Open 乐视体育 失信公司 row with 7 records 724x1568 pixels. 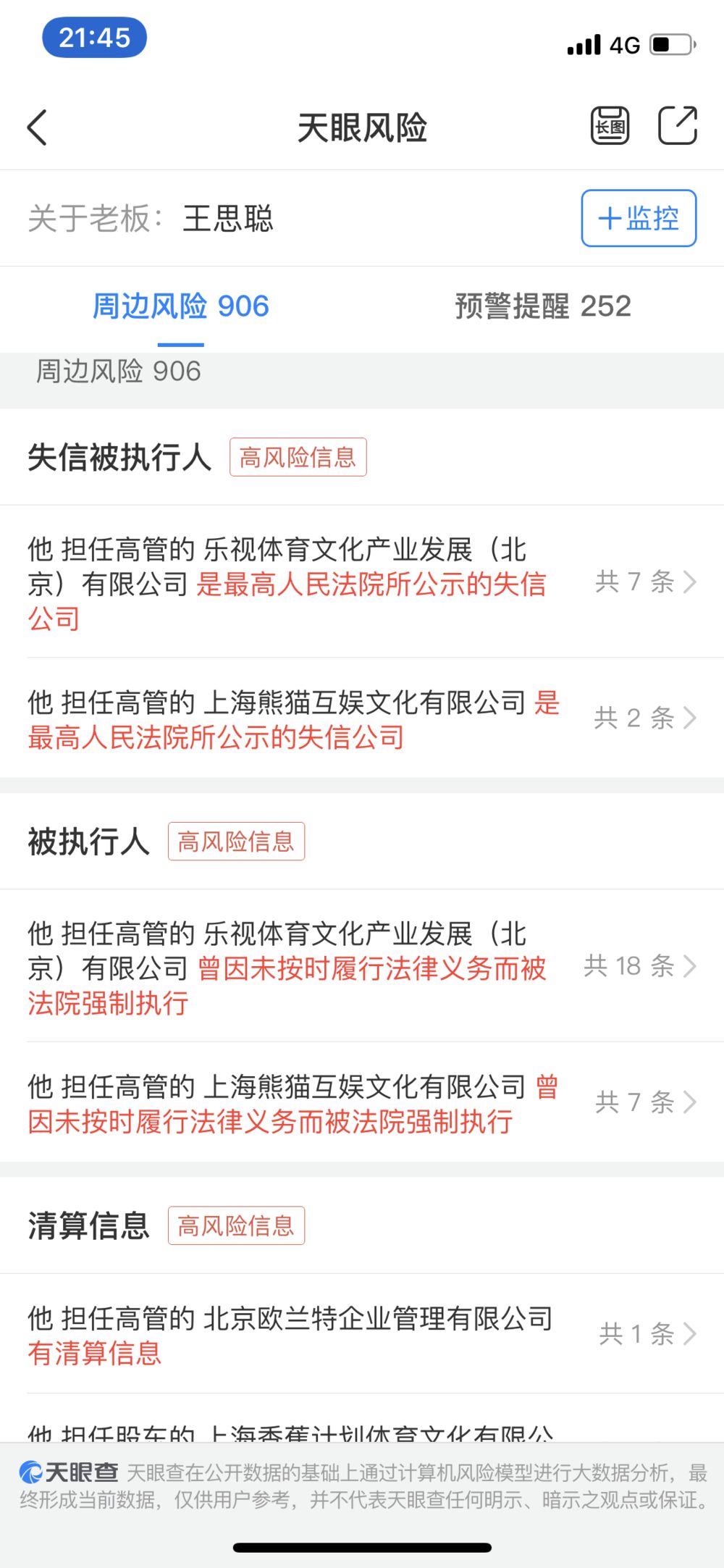click(362, 583)
